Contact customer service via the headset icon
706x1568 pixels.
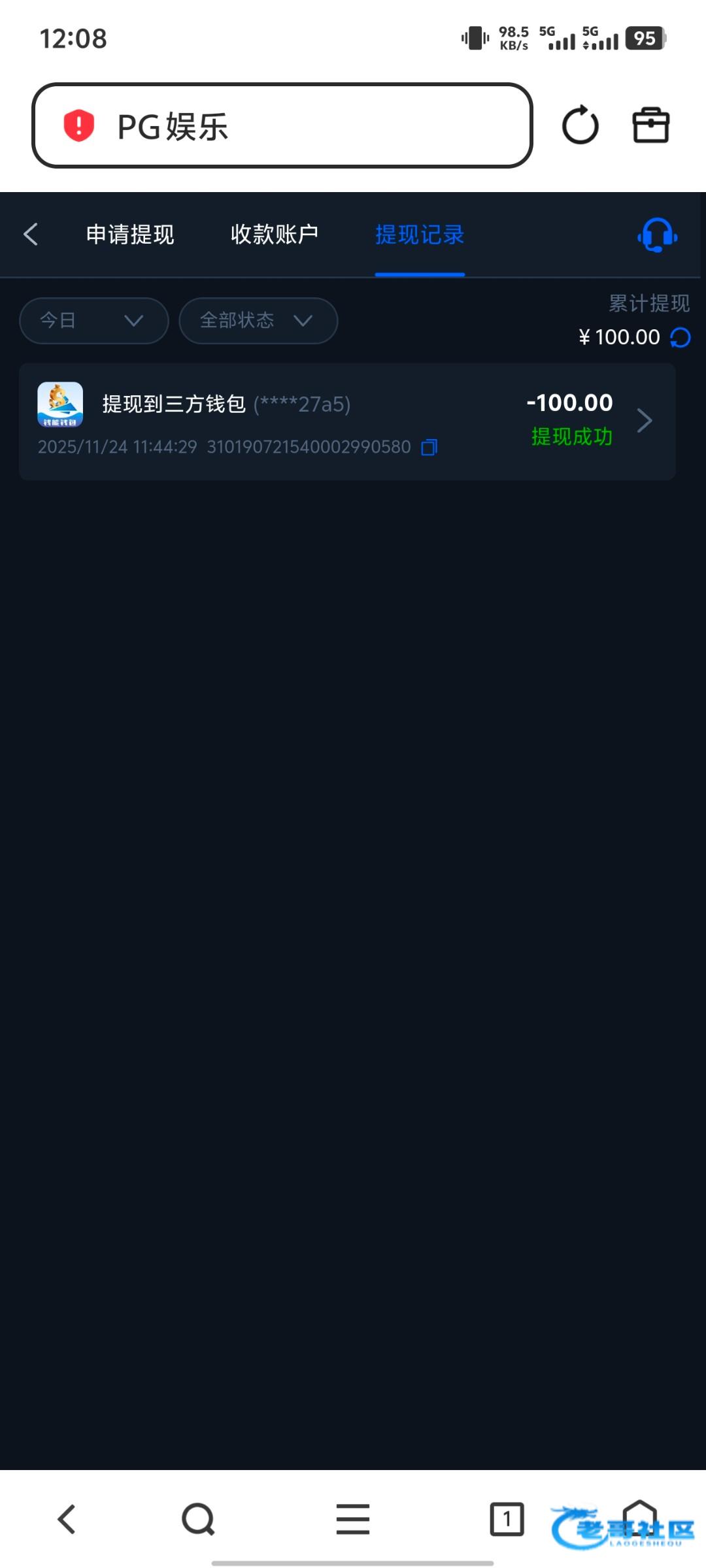pos(657,235)
